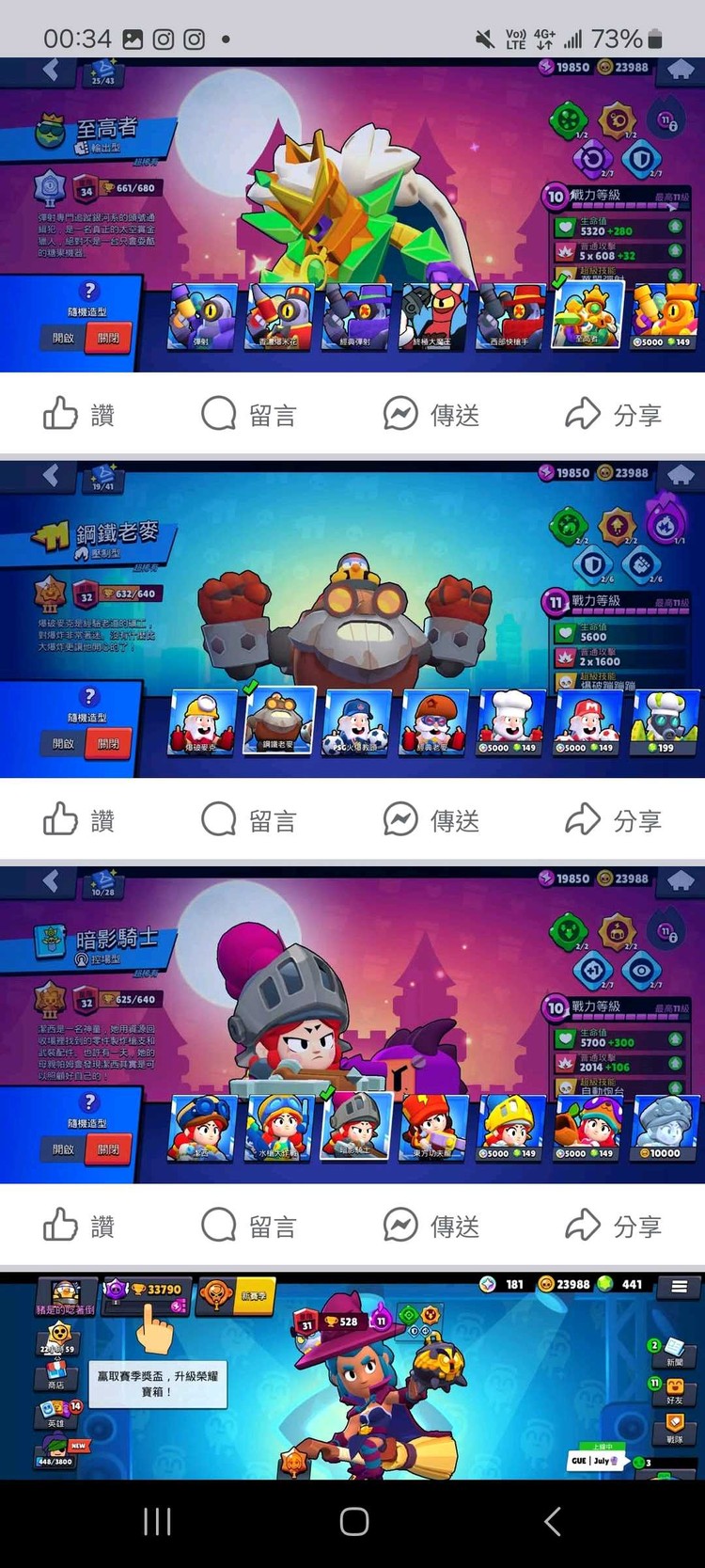This screenshot has height=1568, width=705.
Task: Send the 至高者 photo via Messenger
Action: [x=431, y=414]
